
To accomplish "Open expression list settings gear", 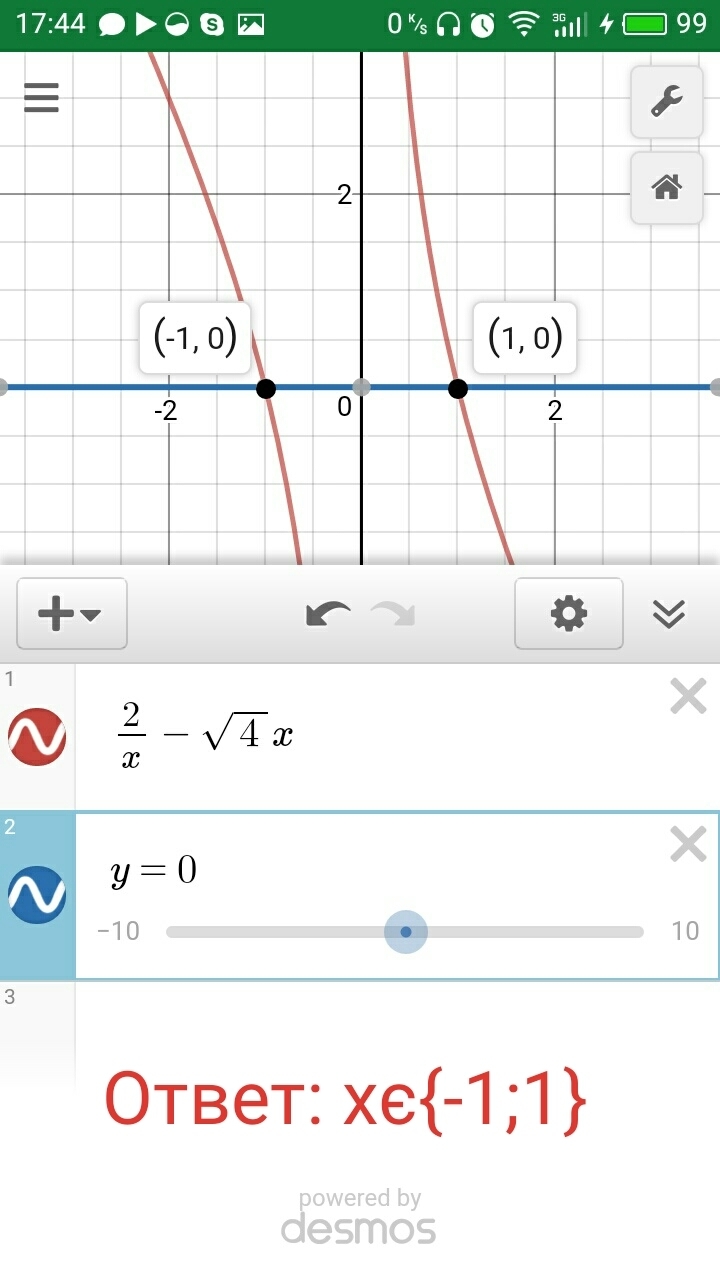I will (x=568, y=614).
